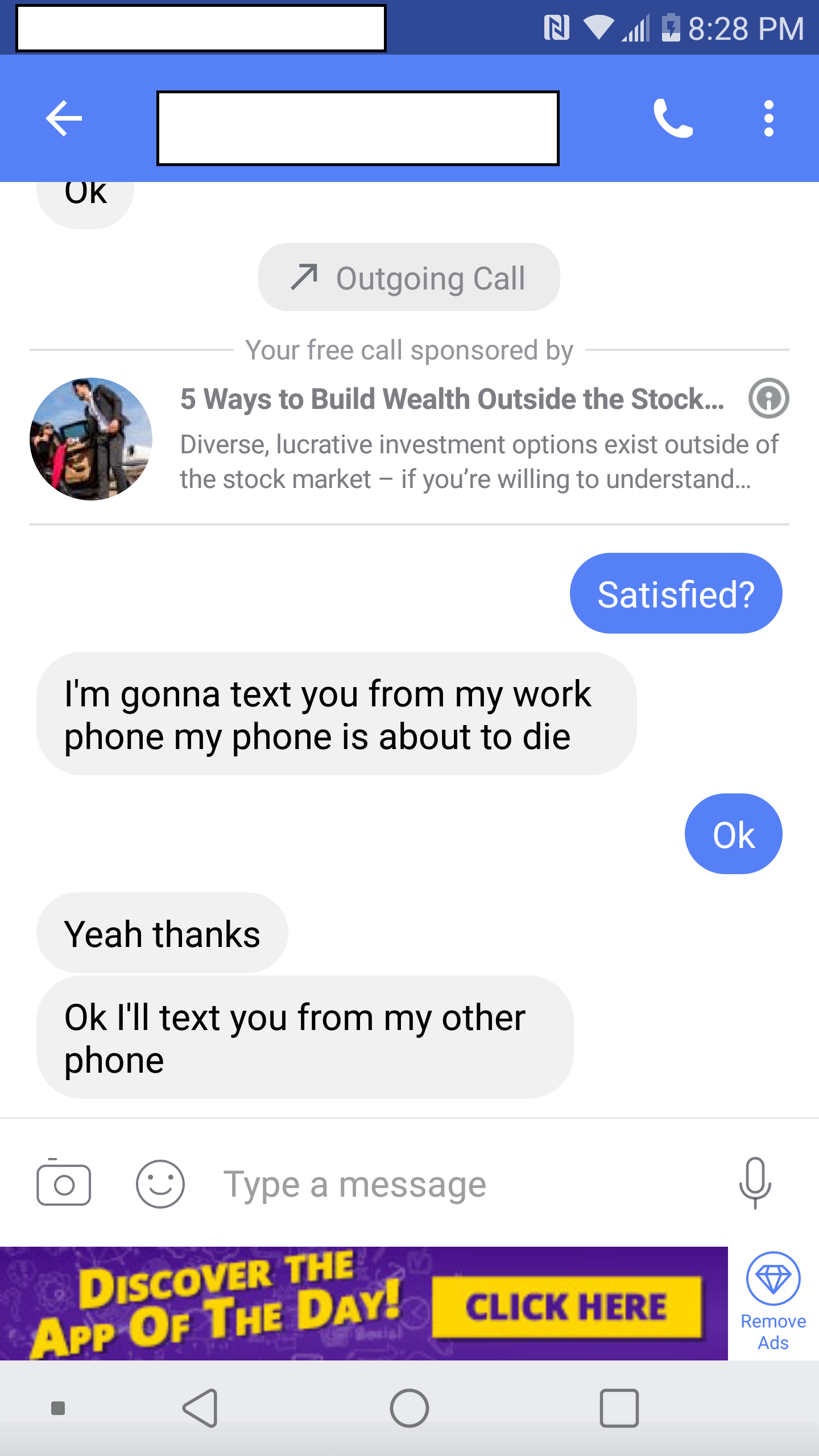Open the sponsored wealth-building article
The height and width of the screenshot is (1456, 819).
click(452, 399)
